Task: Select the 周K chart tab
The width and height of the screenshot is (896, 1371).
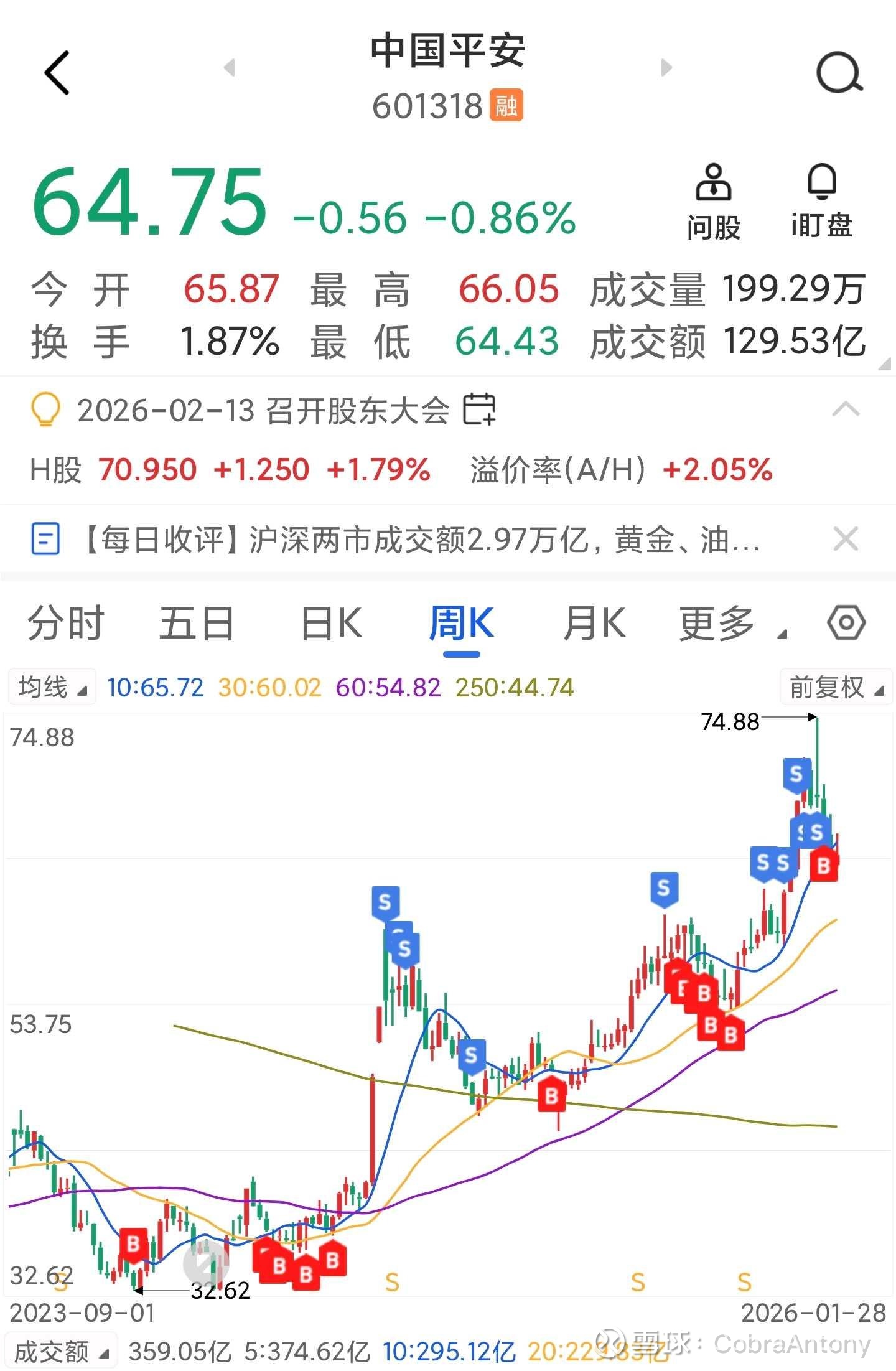Action: pyautogui.click(x=462, y=623)
